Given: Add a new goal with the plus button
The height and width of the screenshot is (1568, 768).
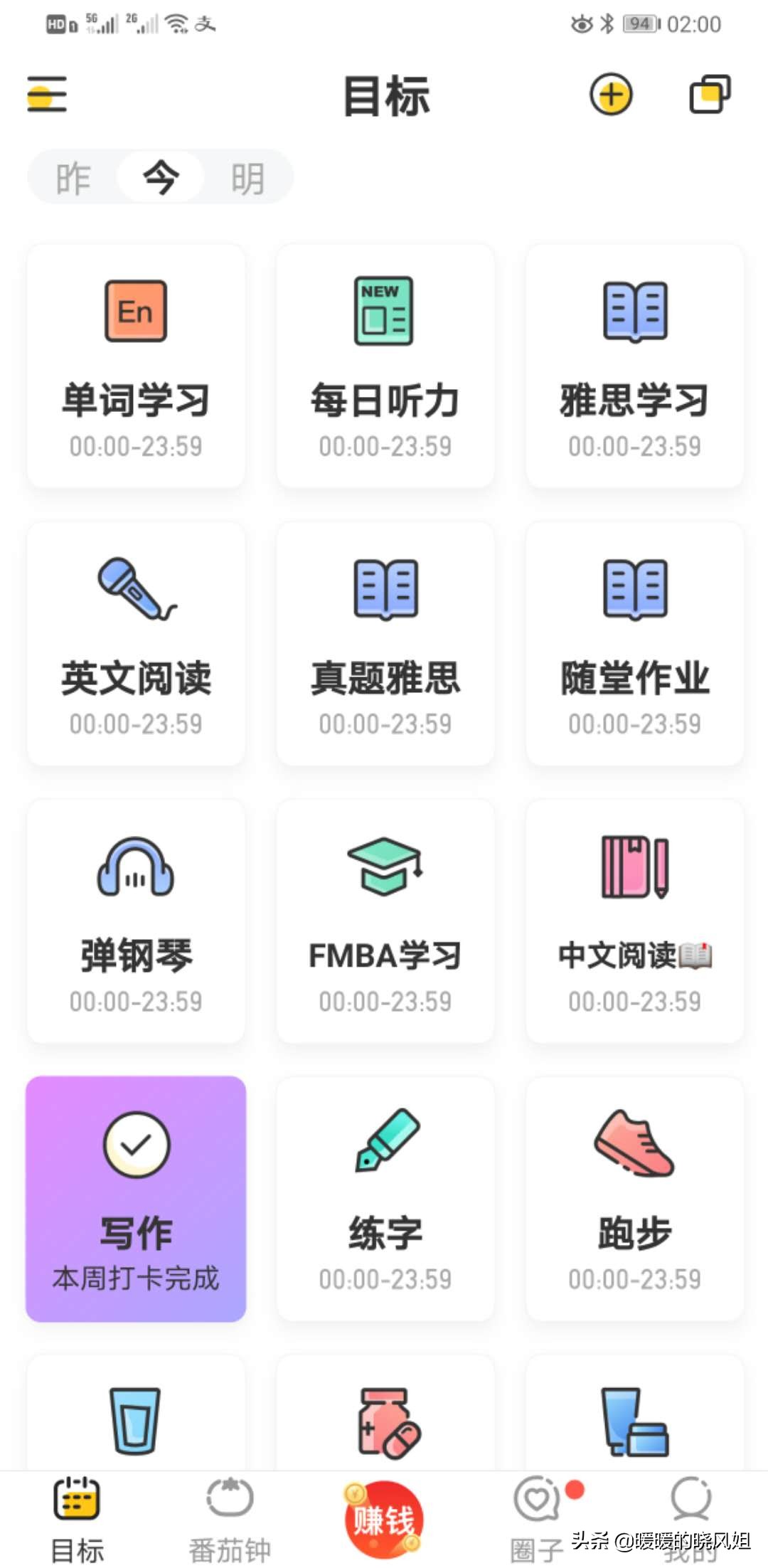Looking at the screenshot, I should pyautogui.click(x=613, y=96).
